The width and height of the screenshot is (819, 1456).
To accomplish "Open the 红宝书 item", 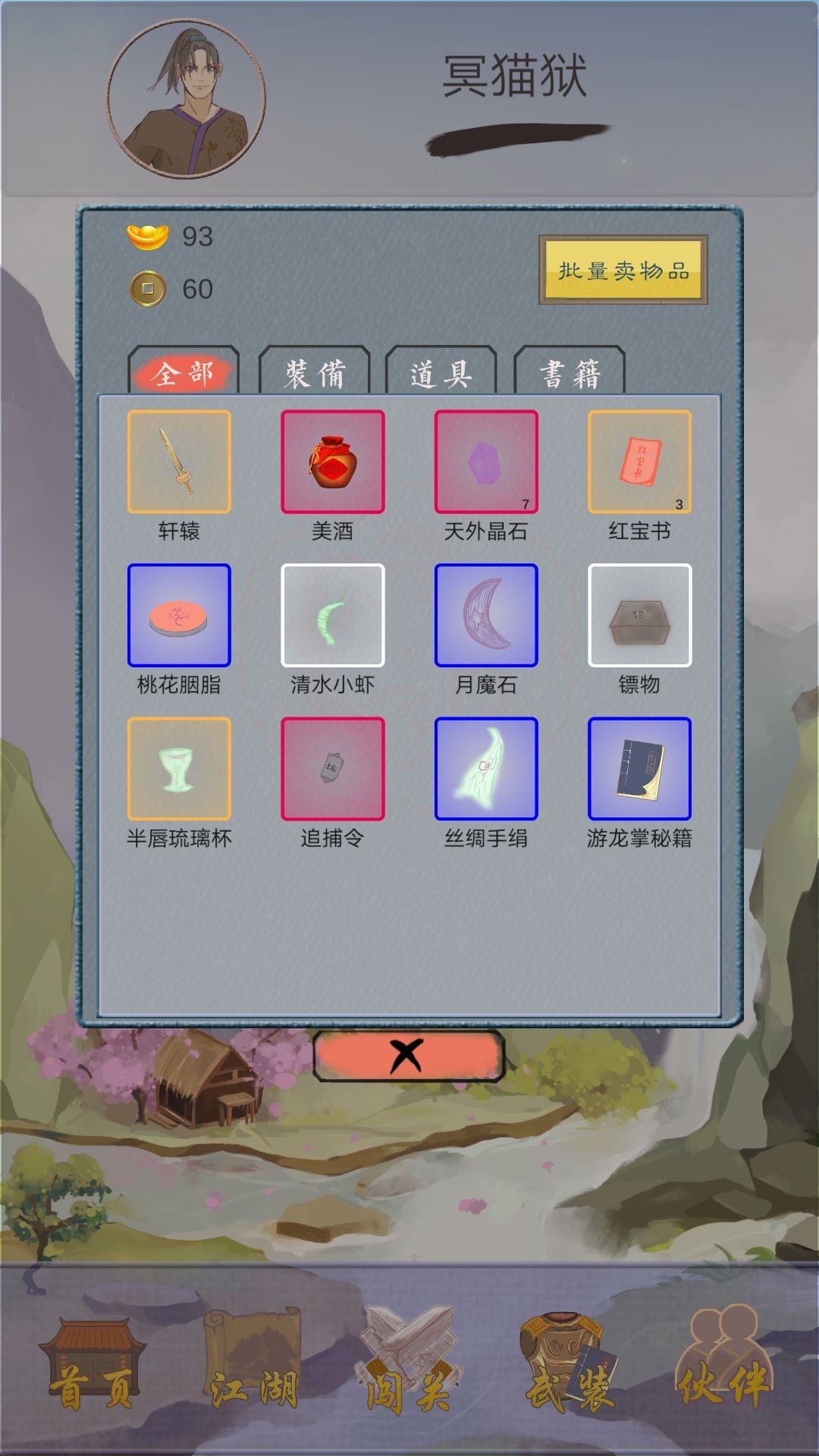I will tap(639, 462).
